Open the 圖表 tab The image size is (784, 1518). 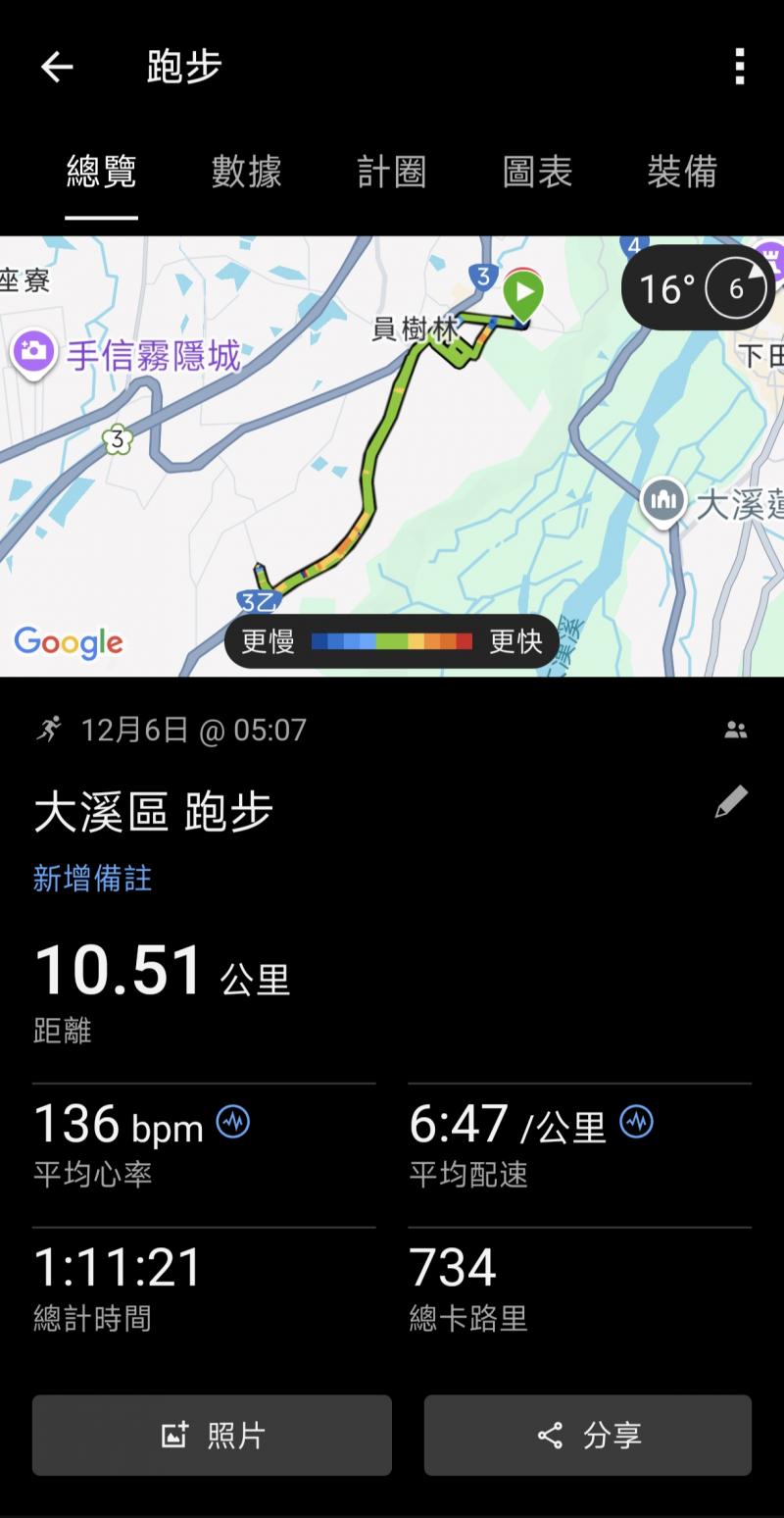click(x=537, y=172)
